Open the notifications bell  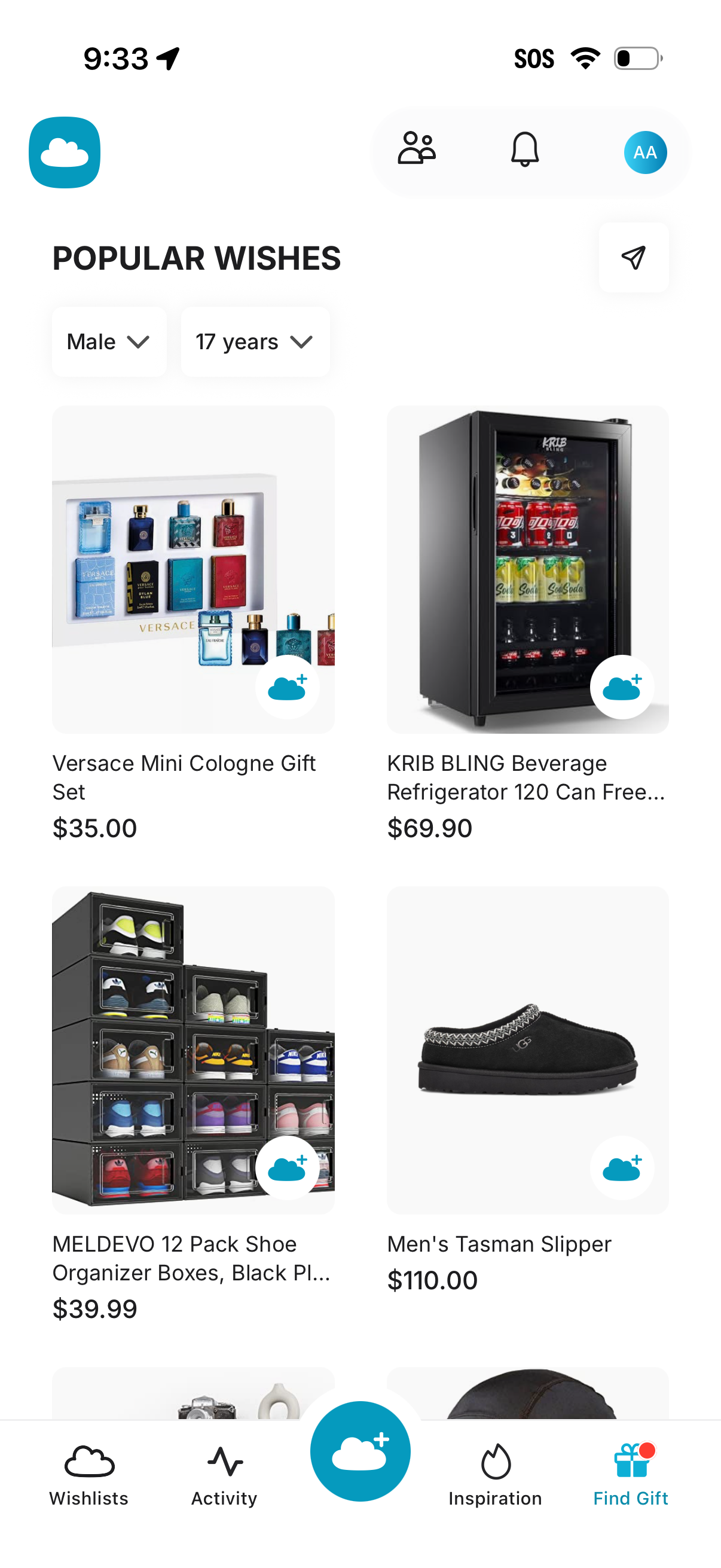click(x=524, y=150)
